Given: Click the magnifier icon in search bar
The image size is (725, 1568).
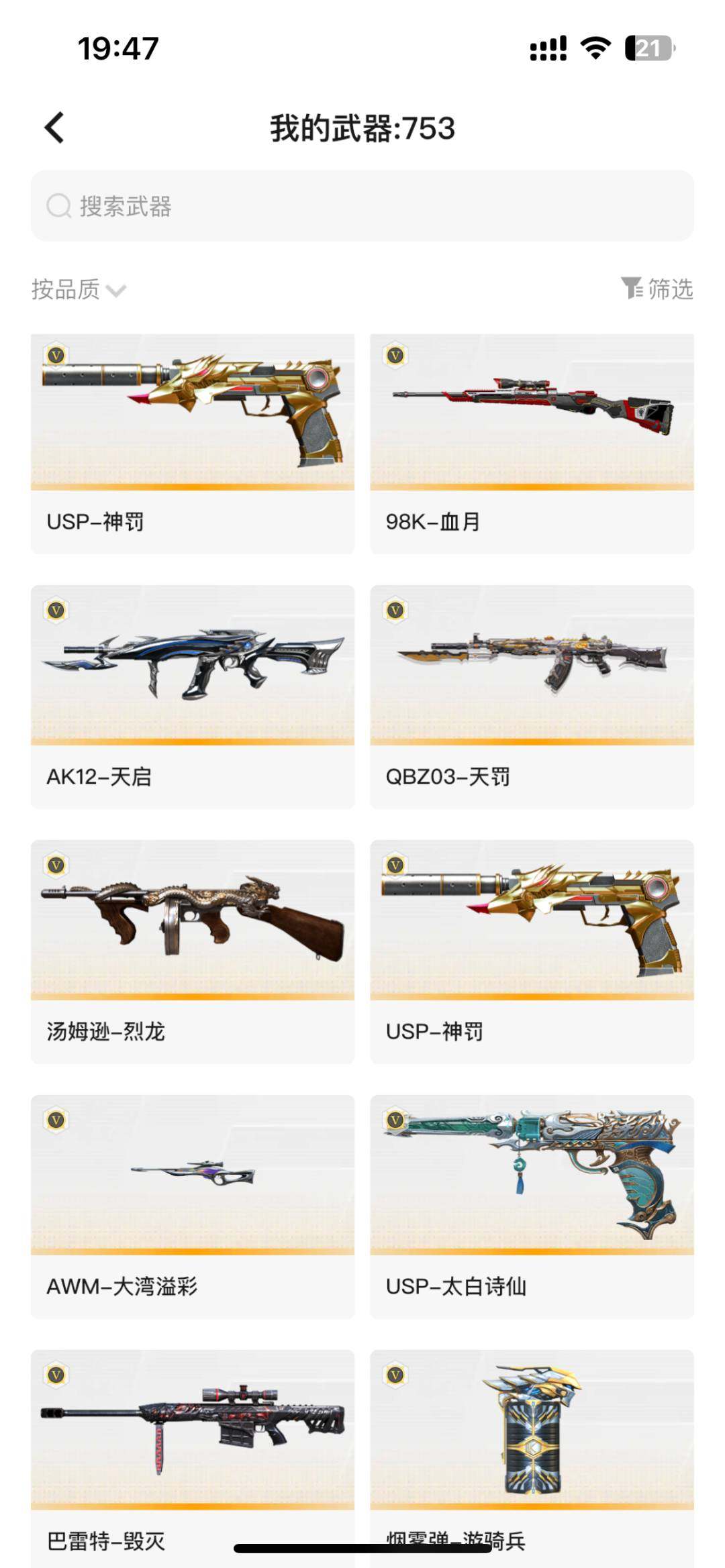Looking at the screenshot, I should 60,206.
